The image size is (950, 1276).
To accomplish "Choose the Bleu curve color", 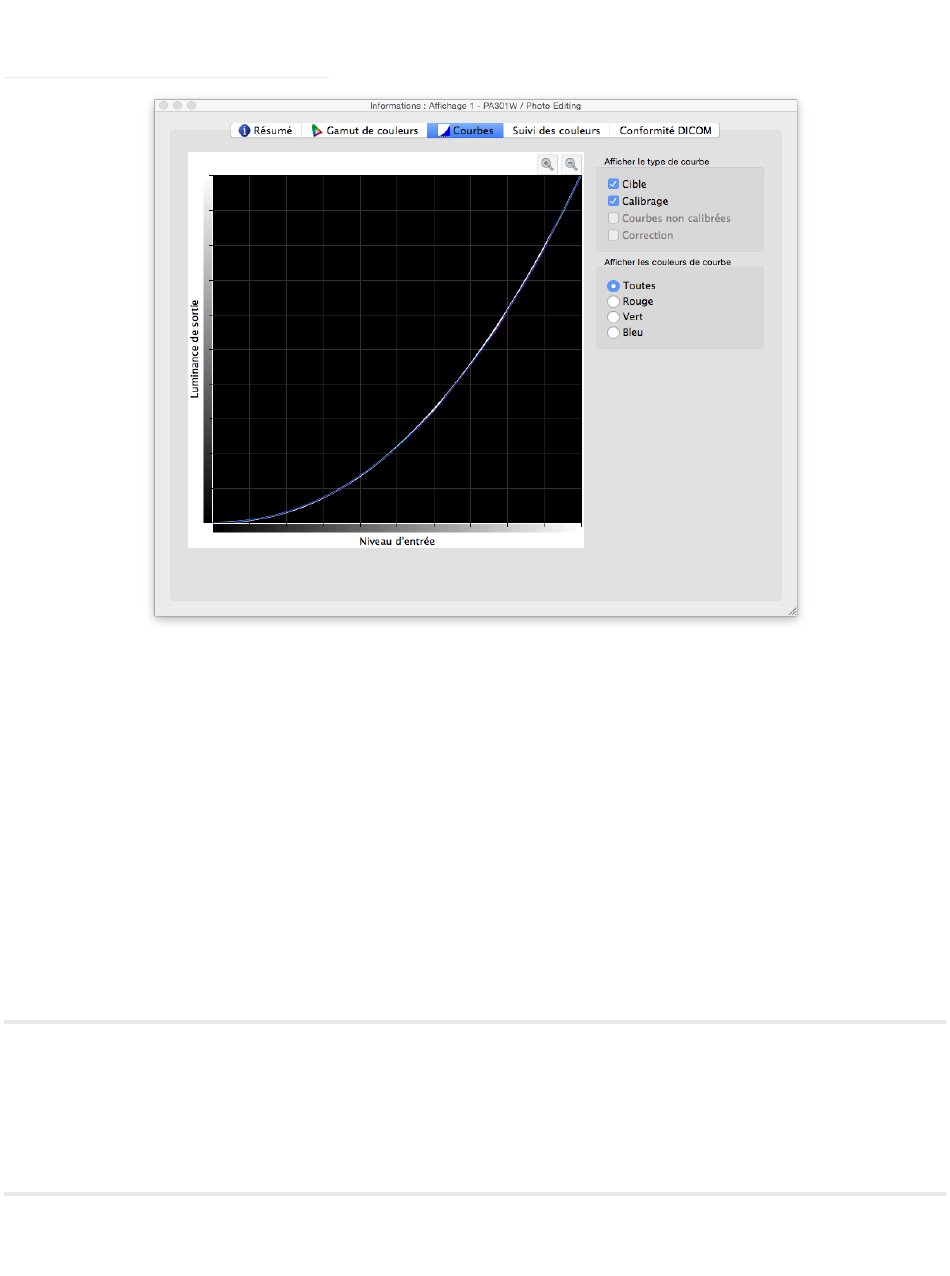I will tap(614, 332).
